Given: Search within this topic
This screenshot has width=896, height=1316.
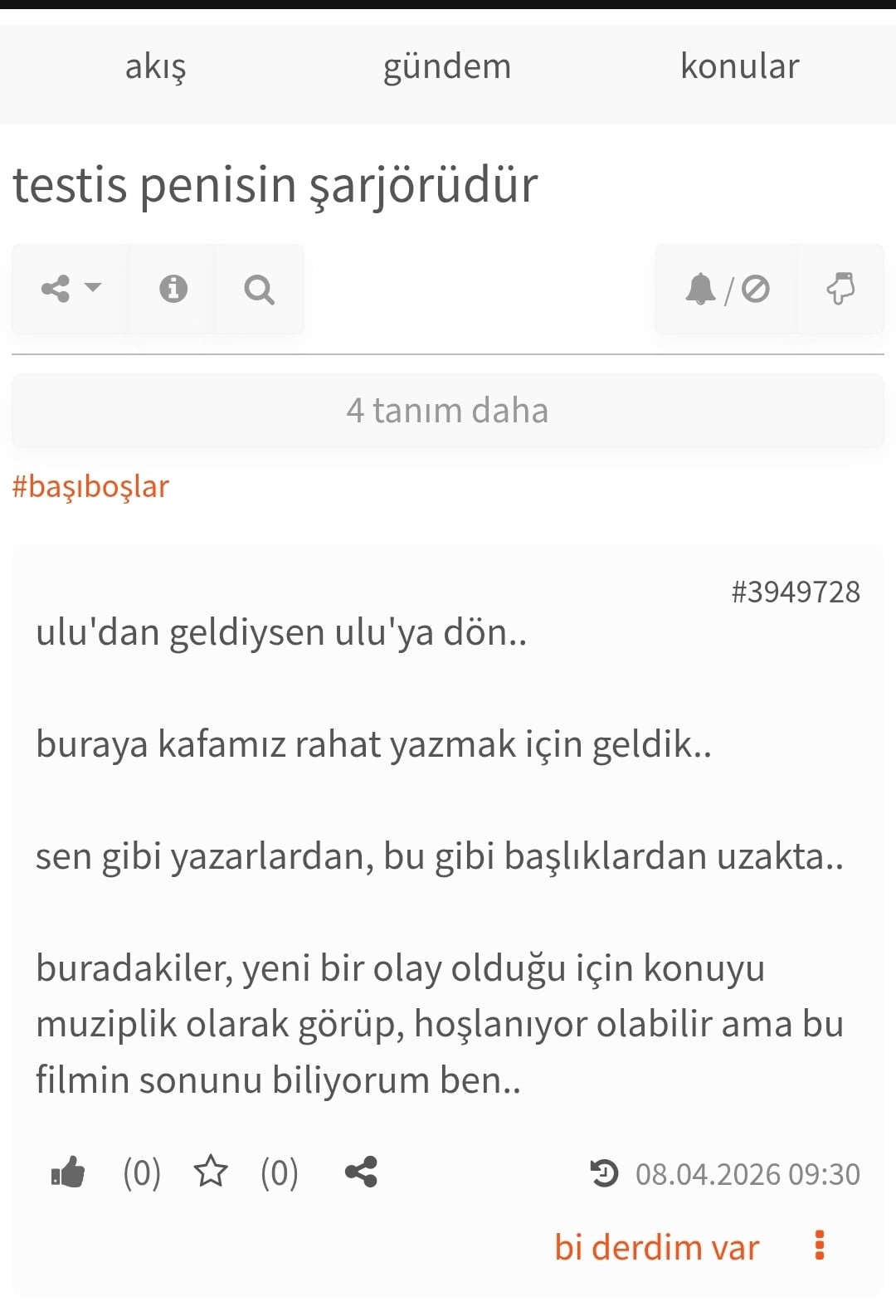Looking at the screenshot, I should coord(259,290).
